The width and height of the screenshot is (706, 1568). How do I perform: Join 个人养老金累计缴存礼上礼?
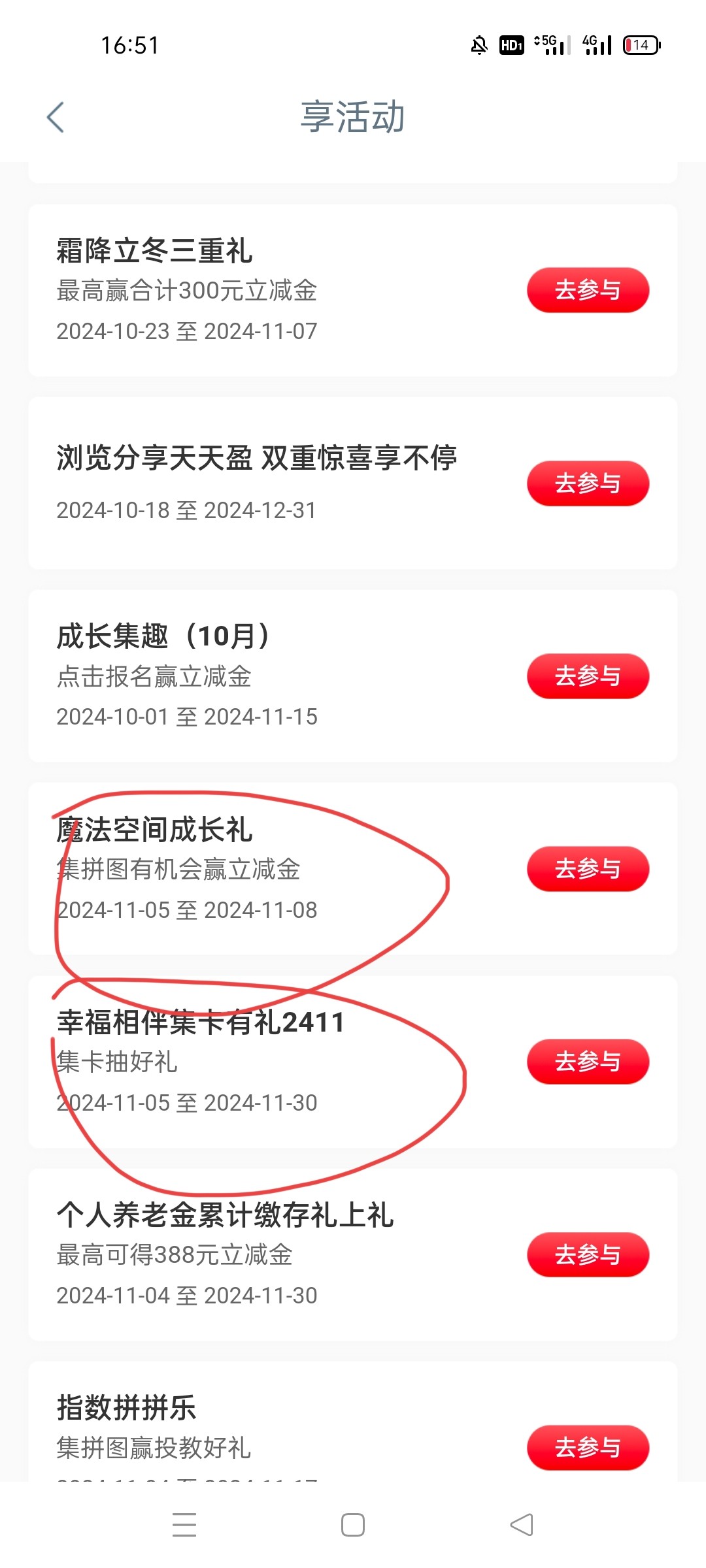coord(588,1254)
